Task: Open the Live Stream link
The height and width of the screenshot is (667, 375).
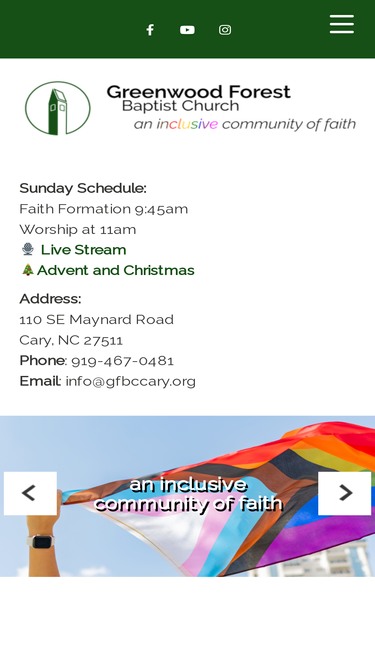Action: tap(83, 250)
